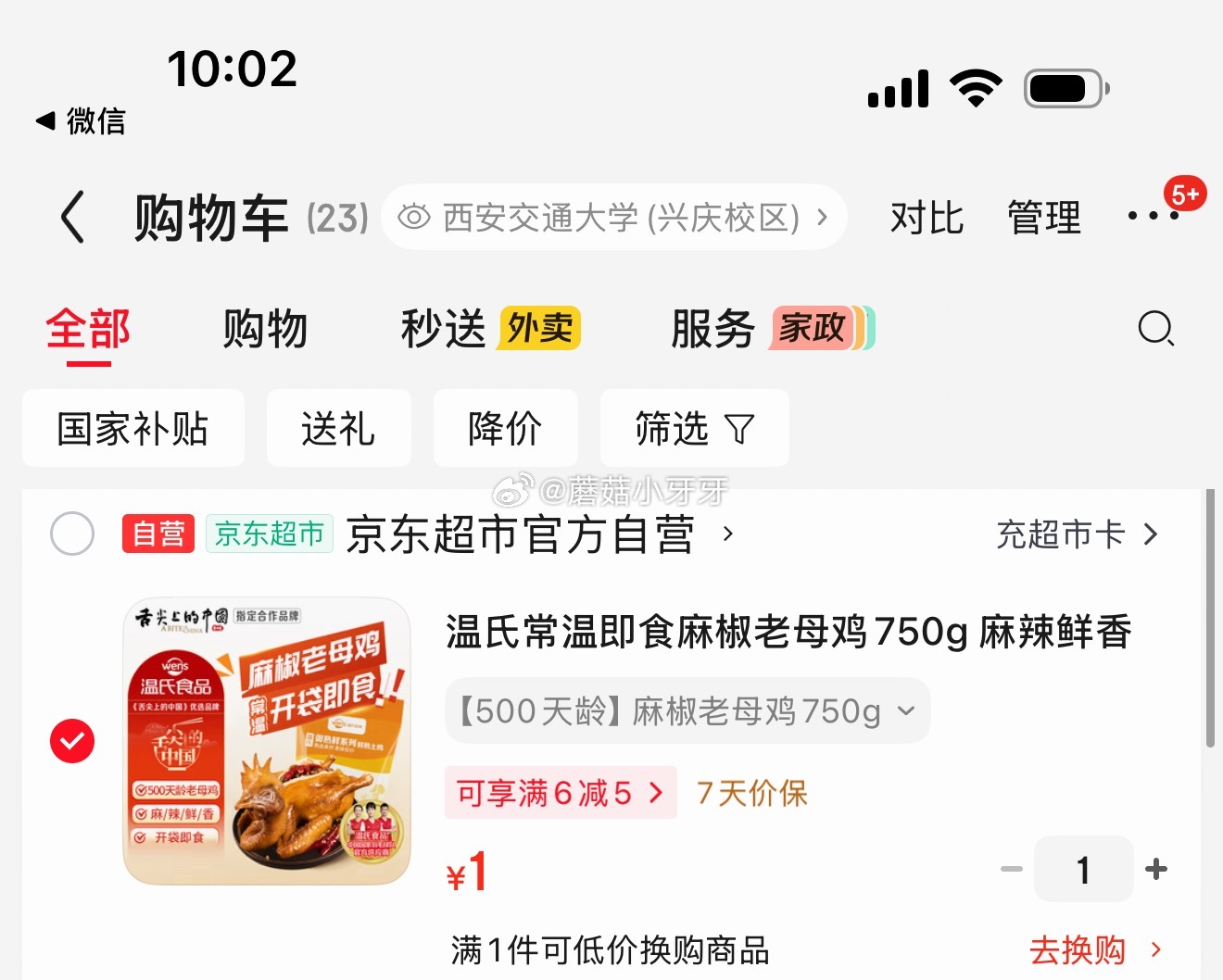
Task: Return to 微信 via the status bar
Action: 81,121
